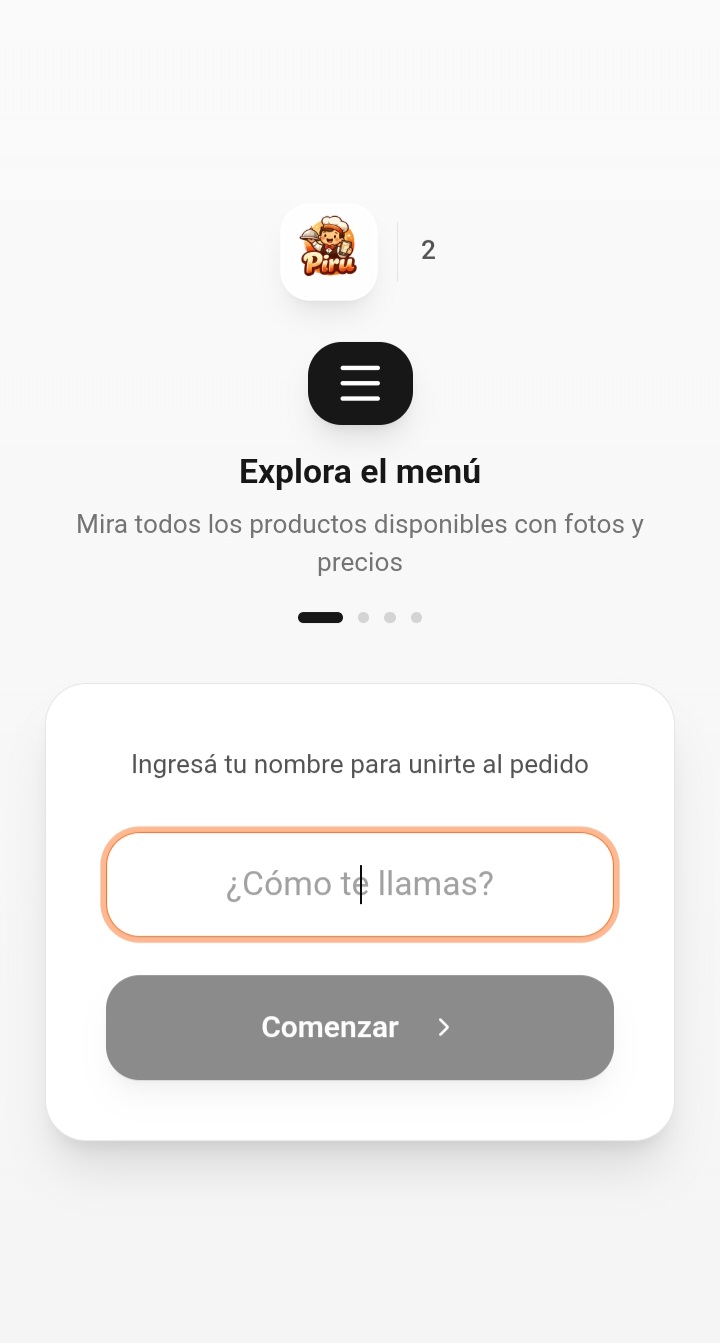Select the onboarding text about productos disponibles
The height and width of the screenshot is (1343, 720).
(x=360, y=542)
